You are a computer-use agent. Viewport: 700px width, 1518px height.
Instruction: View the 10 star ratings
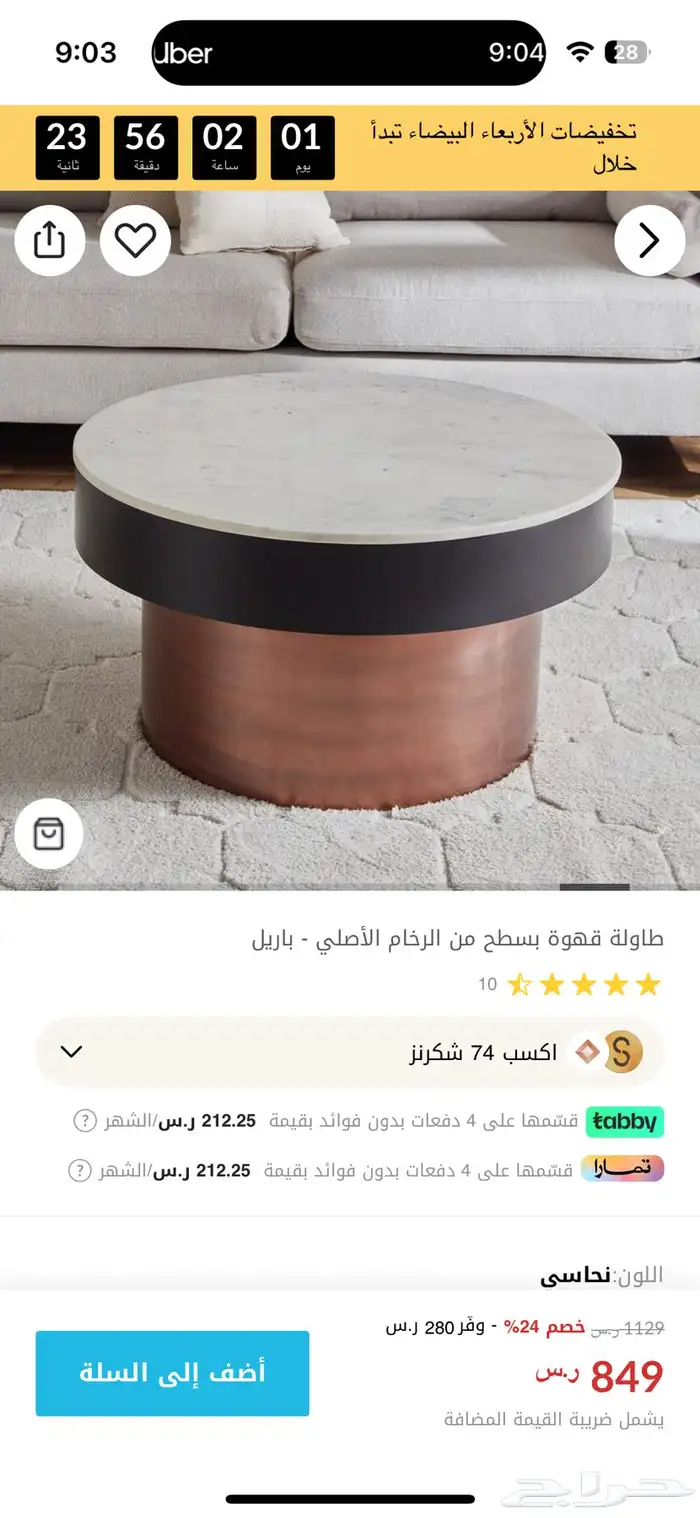coord(570,984)
